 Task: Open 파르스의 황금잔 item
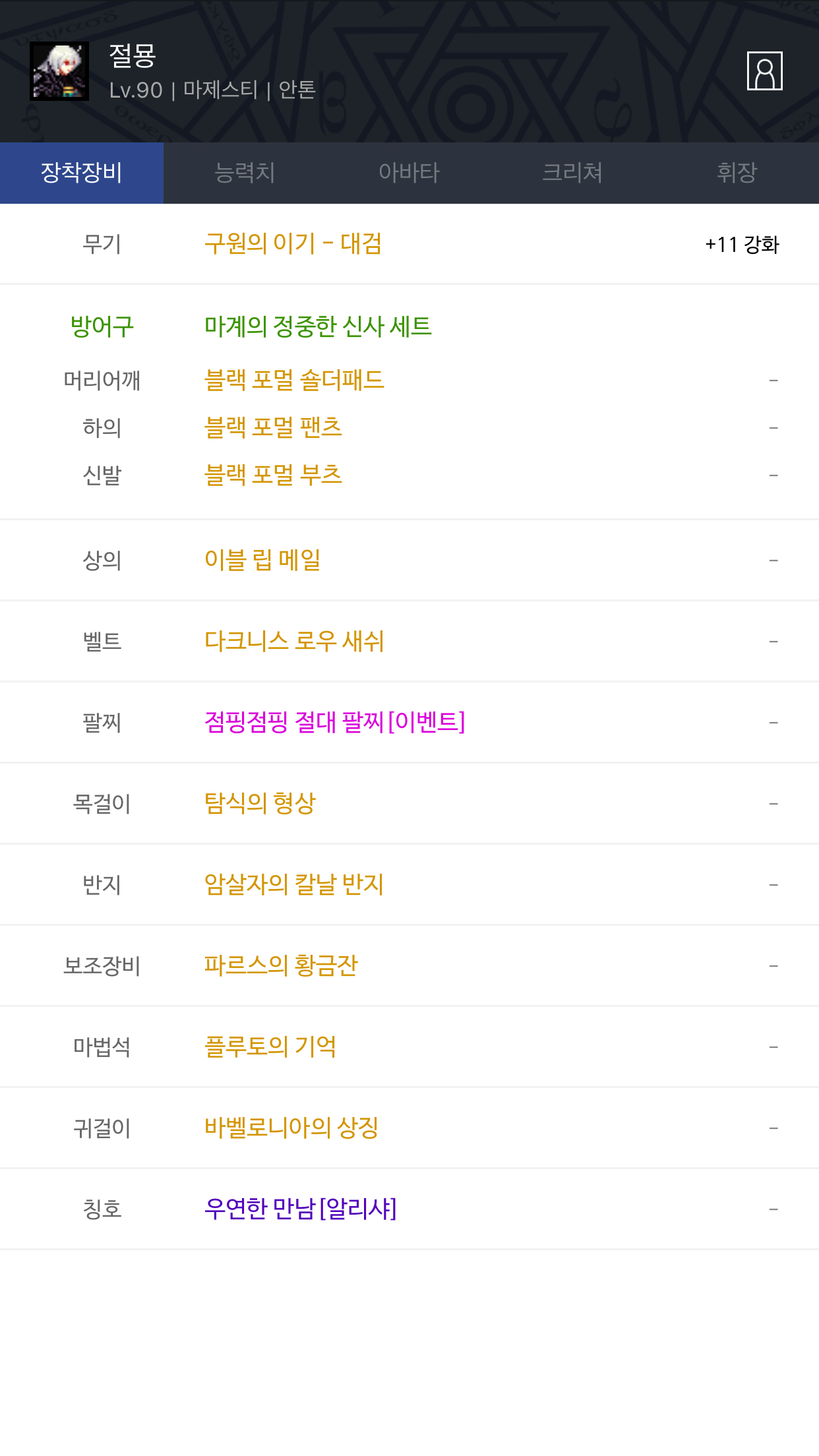tap(281, 966)
